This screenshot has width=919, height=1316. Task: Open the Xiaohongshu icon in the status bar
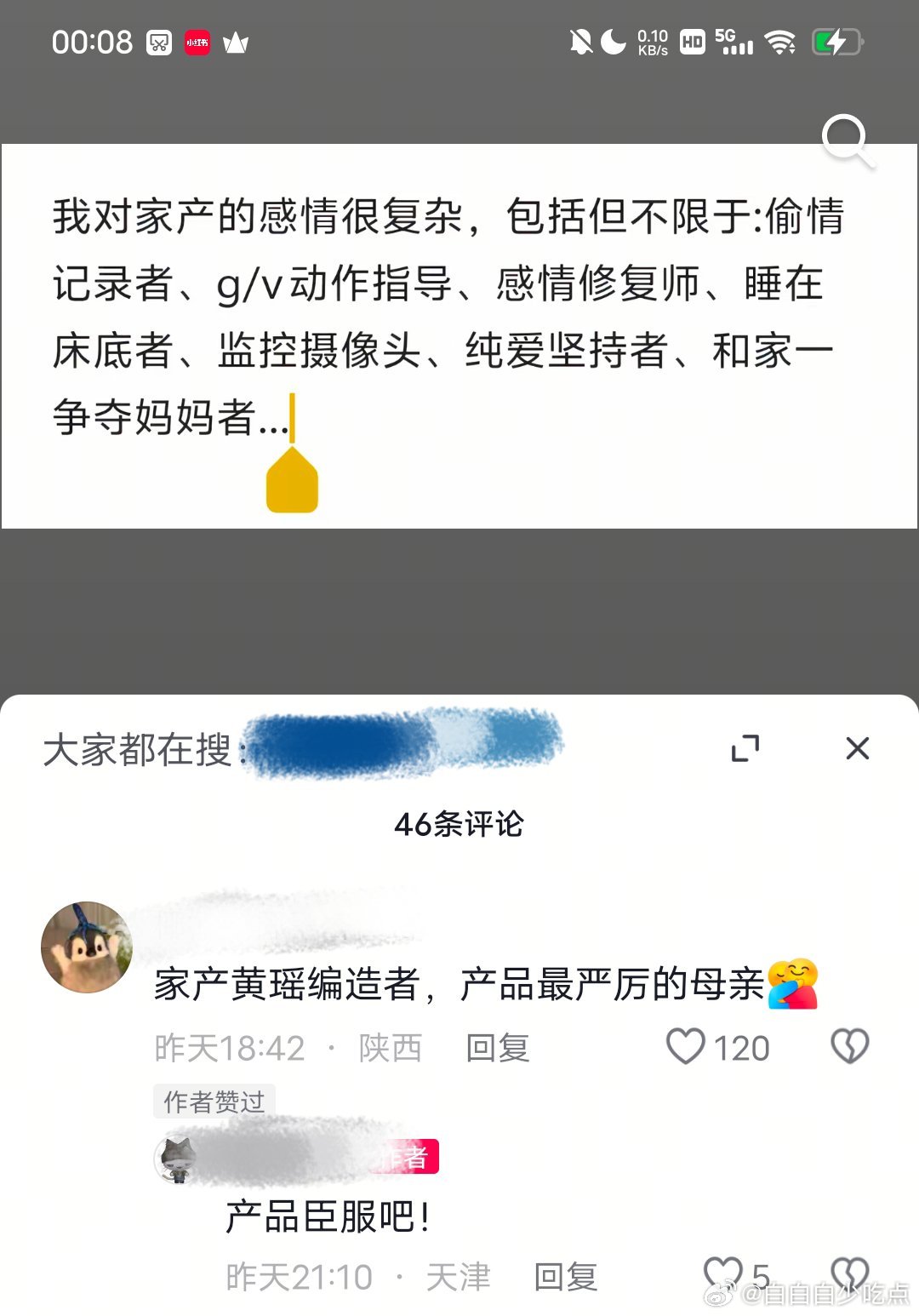pyautogui.click(x=197, y=43)
